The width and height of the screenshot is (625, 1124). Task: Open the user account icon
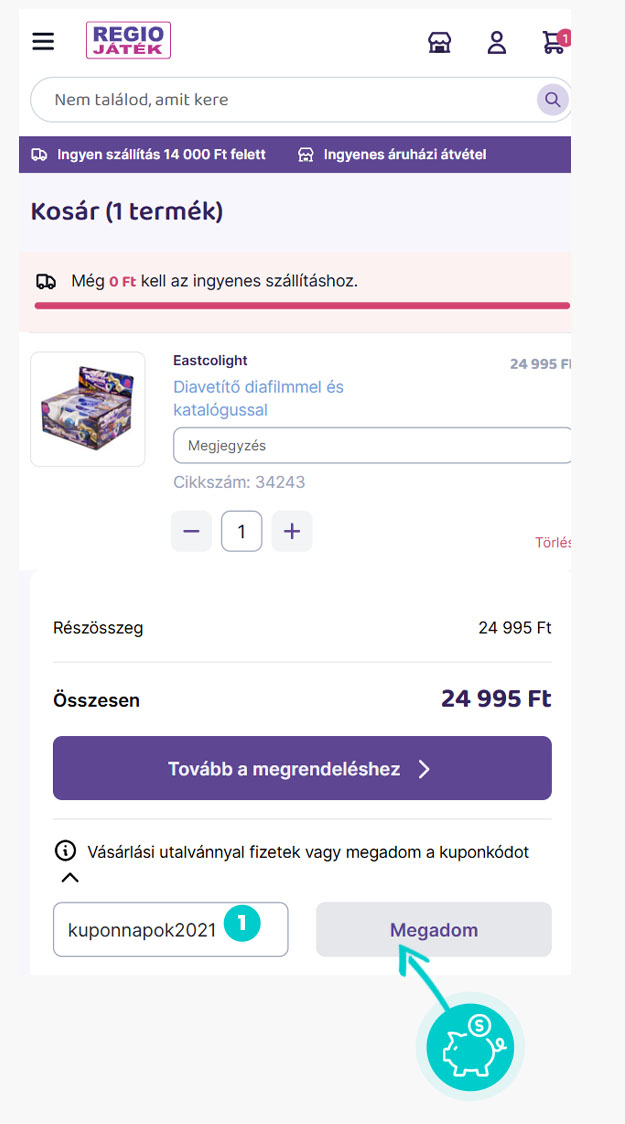[x=497, y=43]
